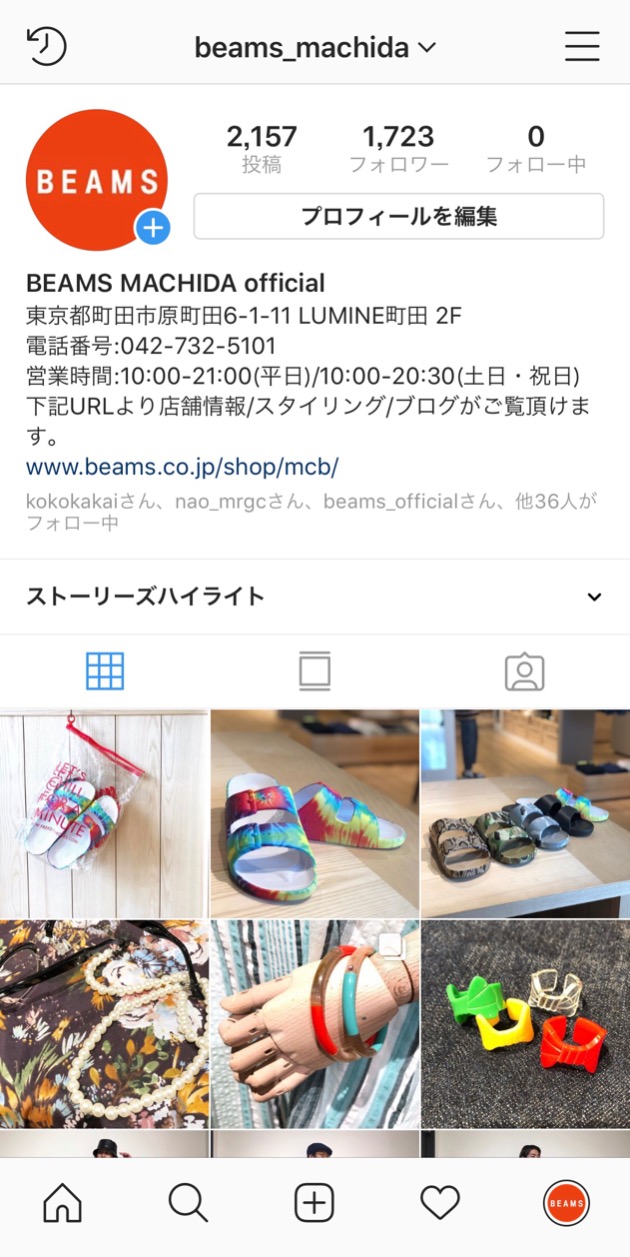Expand the ストーリーズハイライト section

(594, 597)
